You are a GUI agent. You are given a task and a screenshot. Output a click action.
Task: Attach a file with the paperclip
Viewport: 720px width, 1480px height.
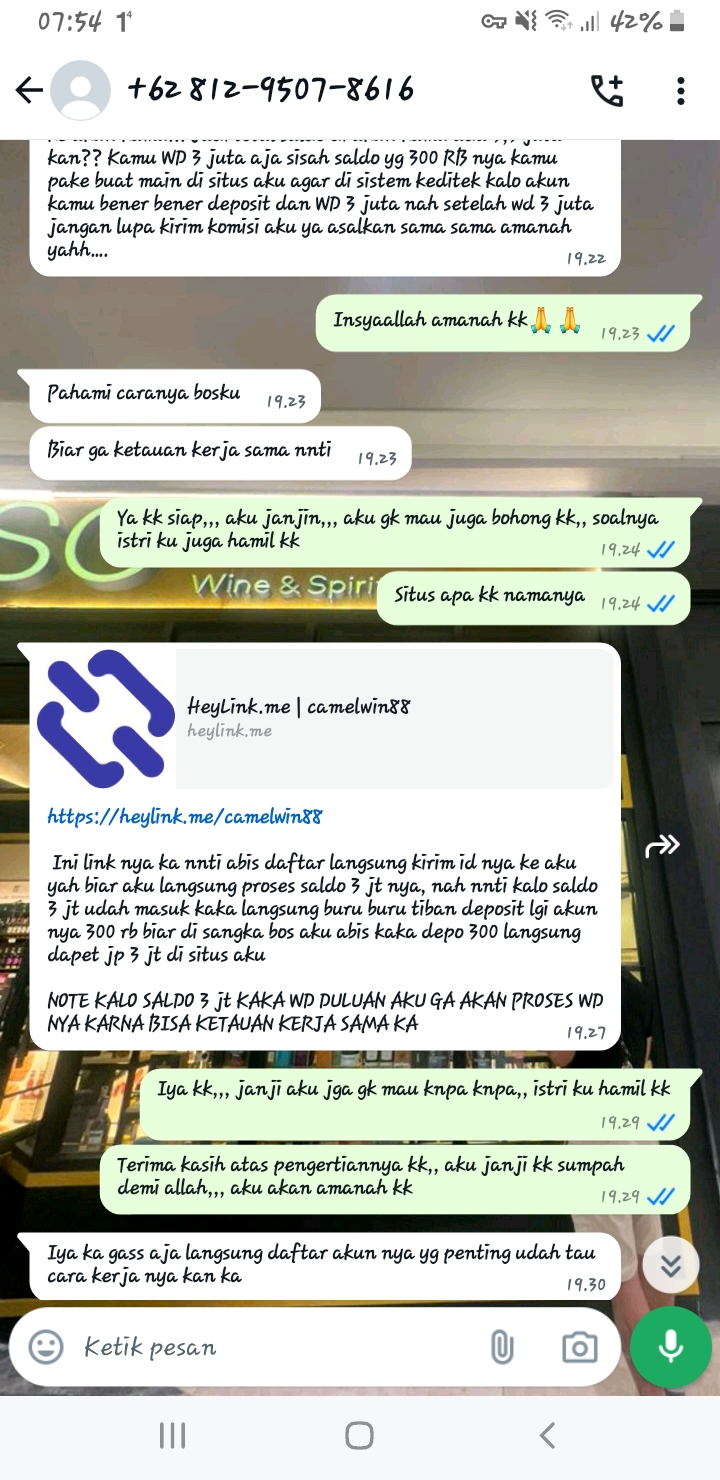(x=502, y=1347)
